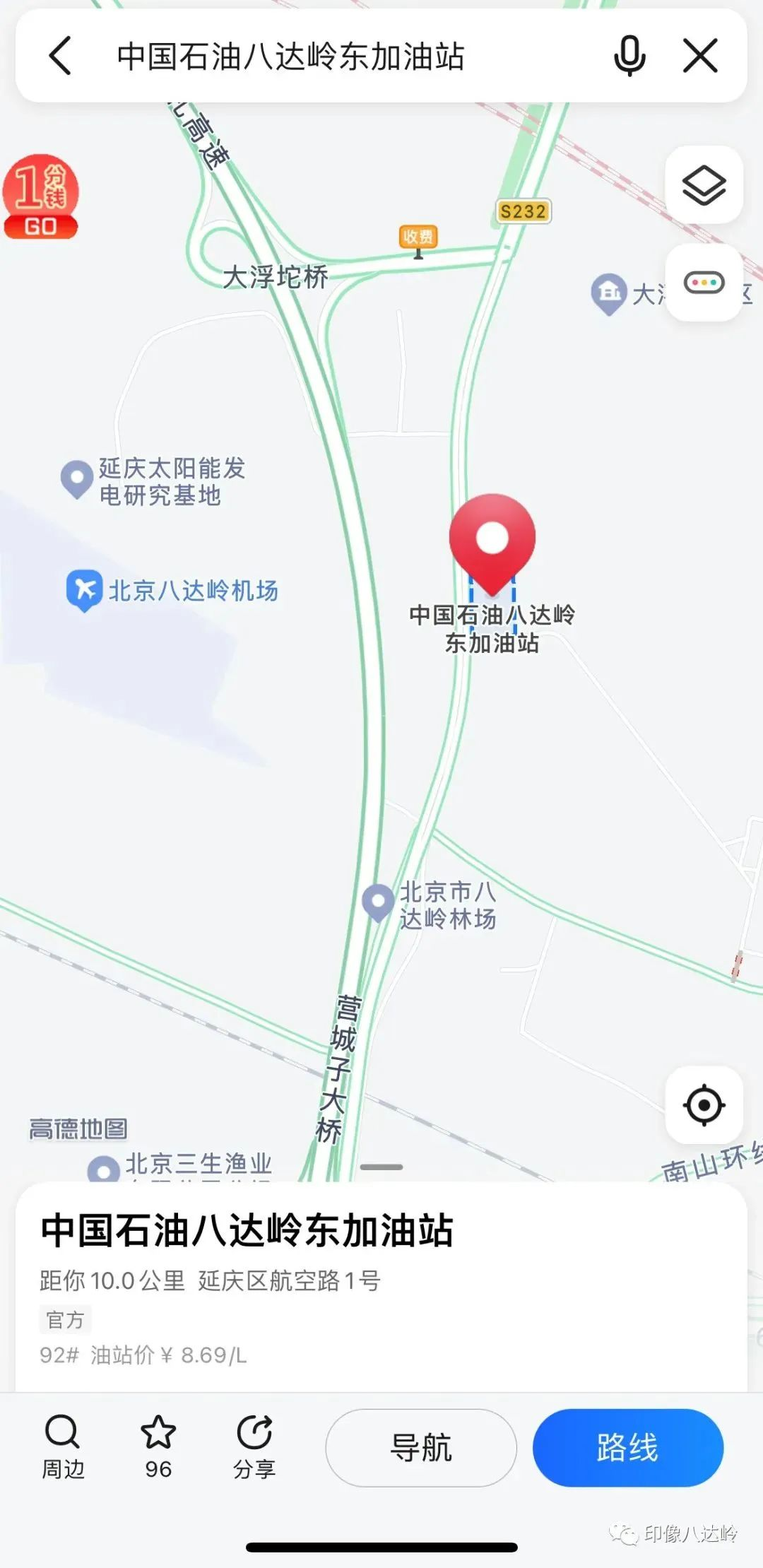The image size is (763, 1568).
Task: Open the traffic light feature button
Action: click(704, 283)
